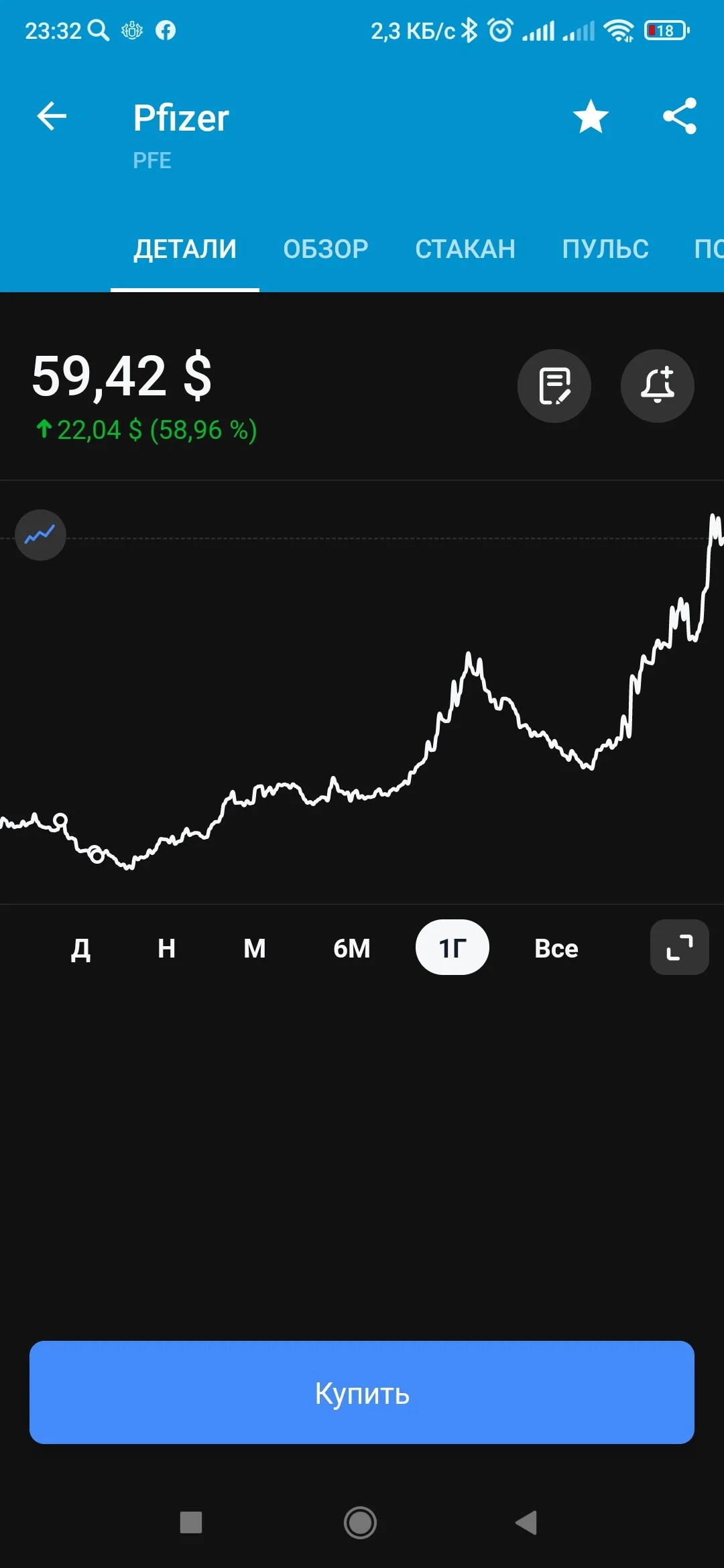Select the 1Г one-year range
The height and width of the screenshot is (1568, 724).
(452, 948)
